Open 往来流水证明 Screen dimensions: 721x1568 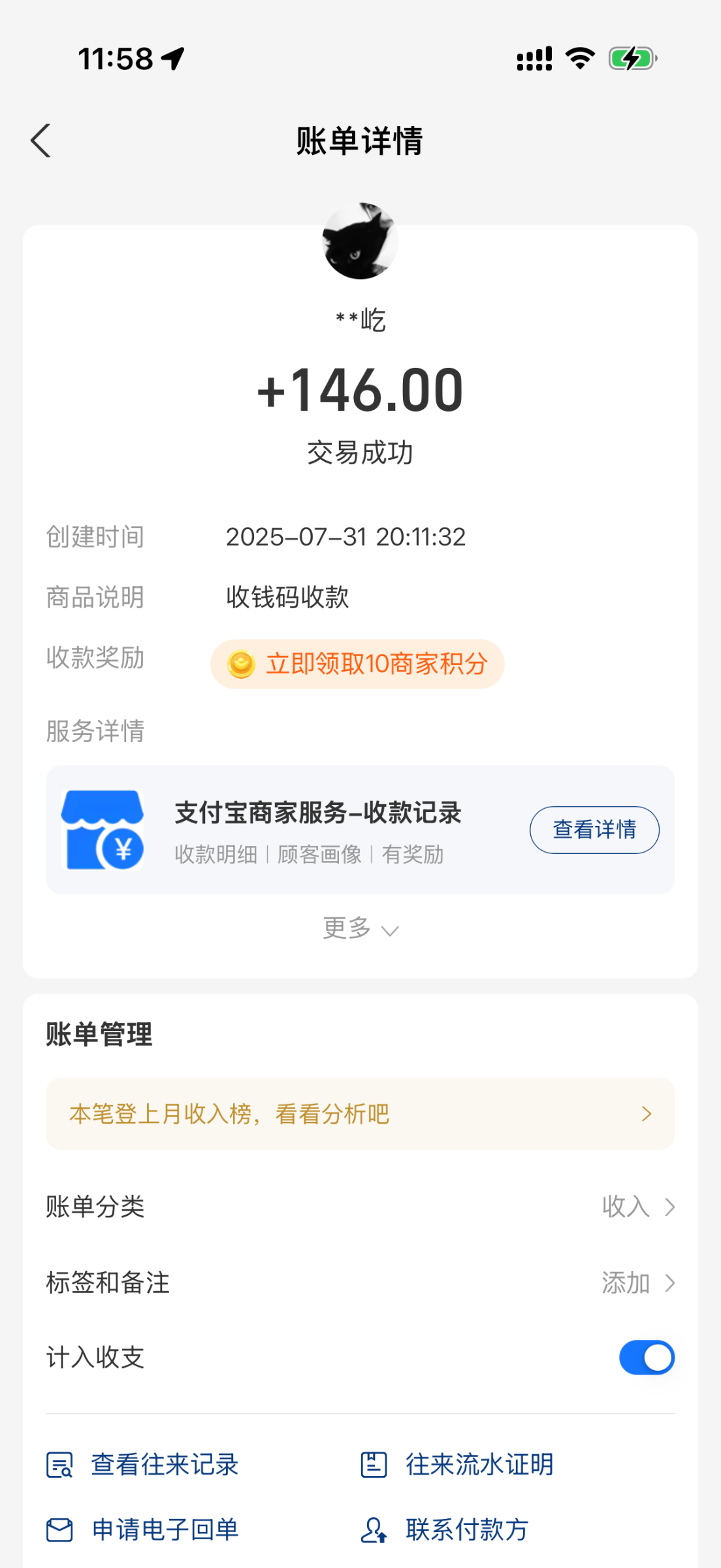(x=457, y=1465)
